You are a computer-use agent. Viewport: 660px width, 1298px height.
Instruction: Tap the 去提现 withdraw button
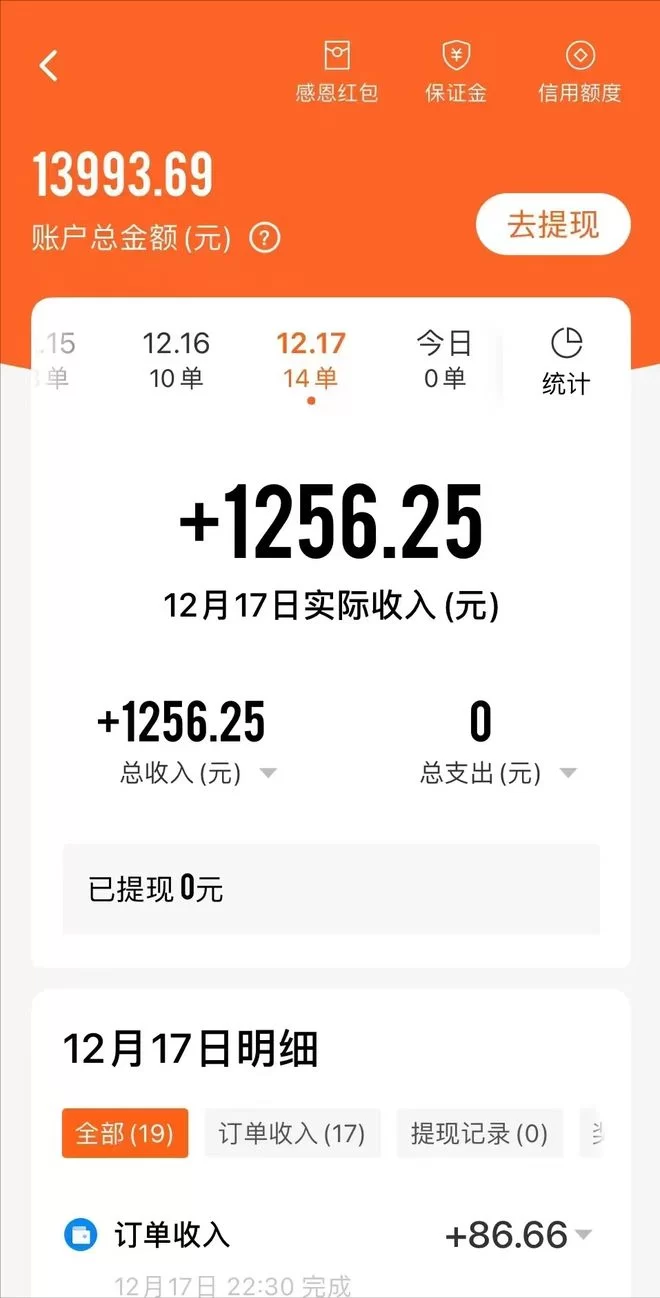click(x=553, y=224)
